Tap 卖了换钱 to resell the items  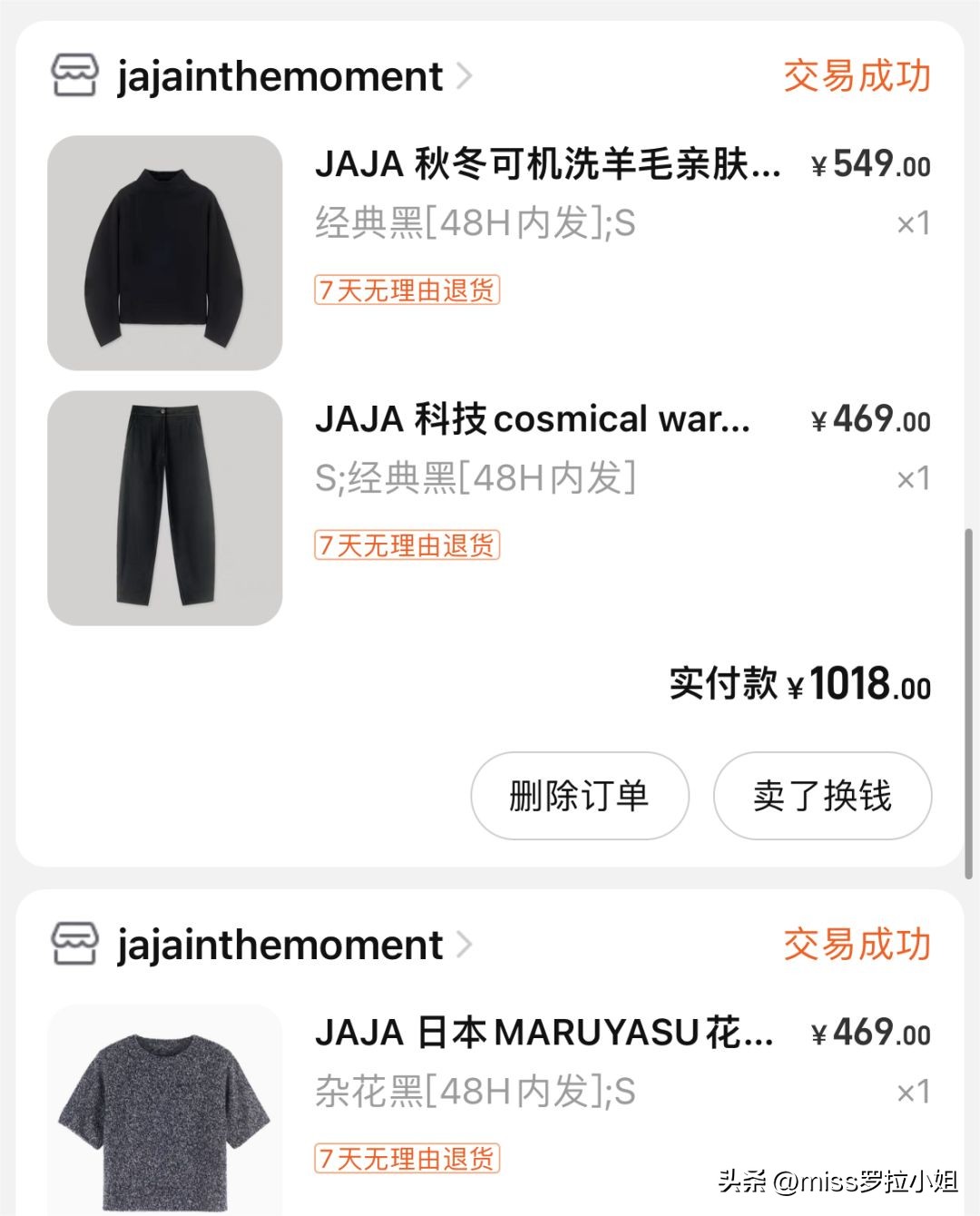coord(821,795)
